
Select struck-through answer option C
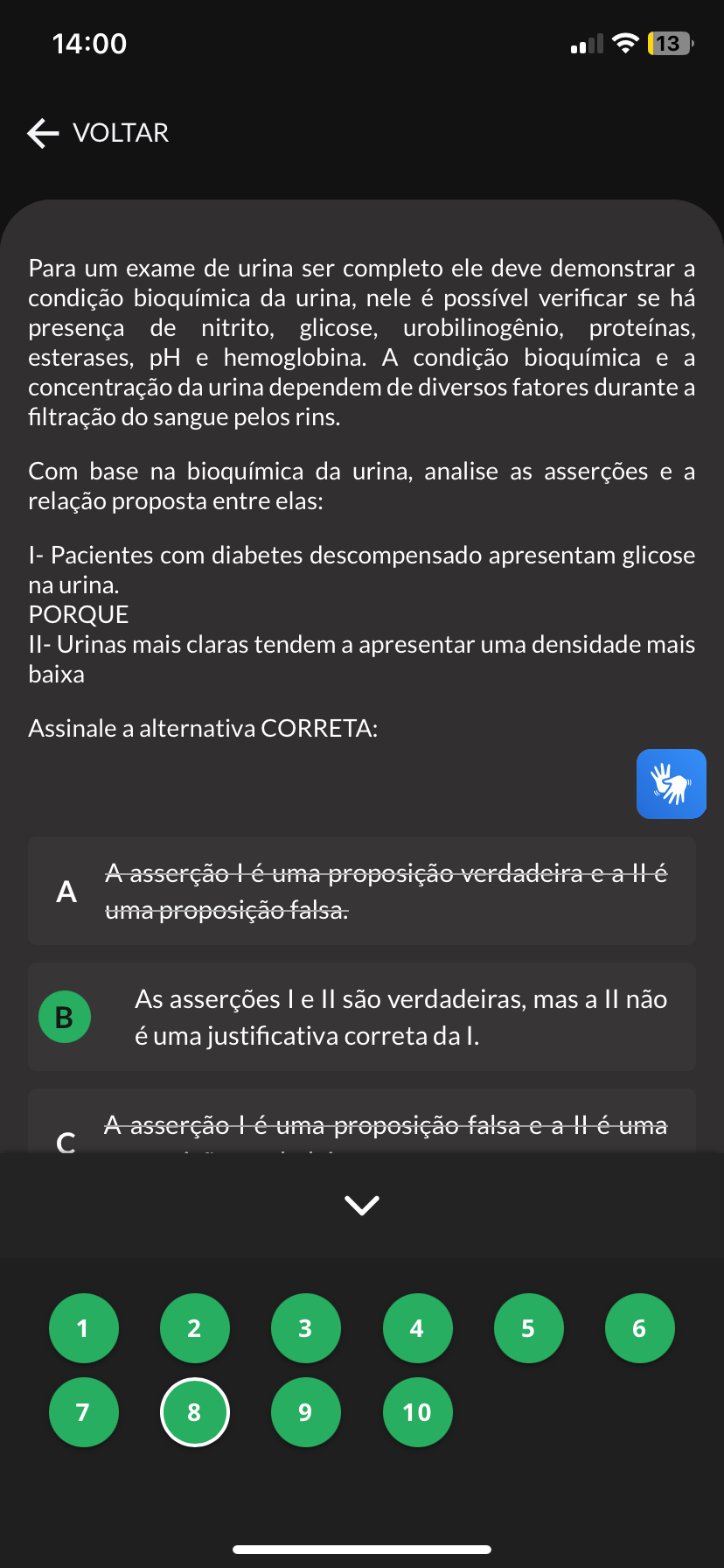(x=362, y=1122)
